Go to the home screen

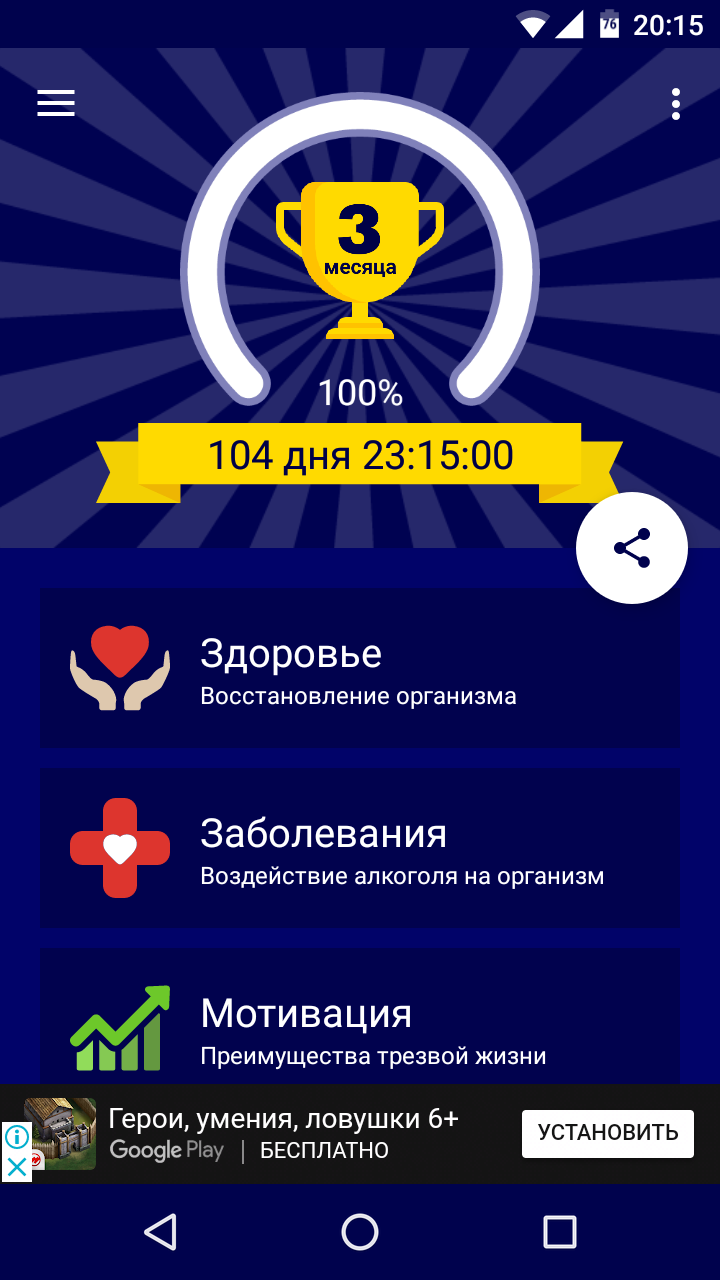pos(360,1232)
